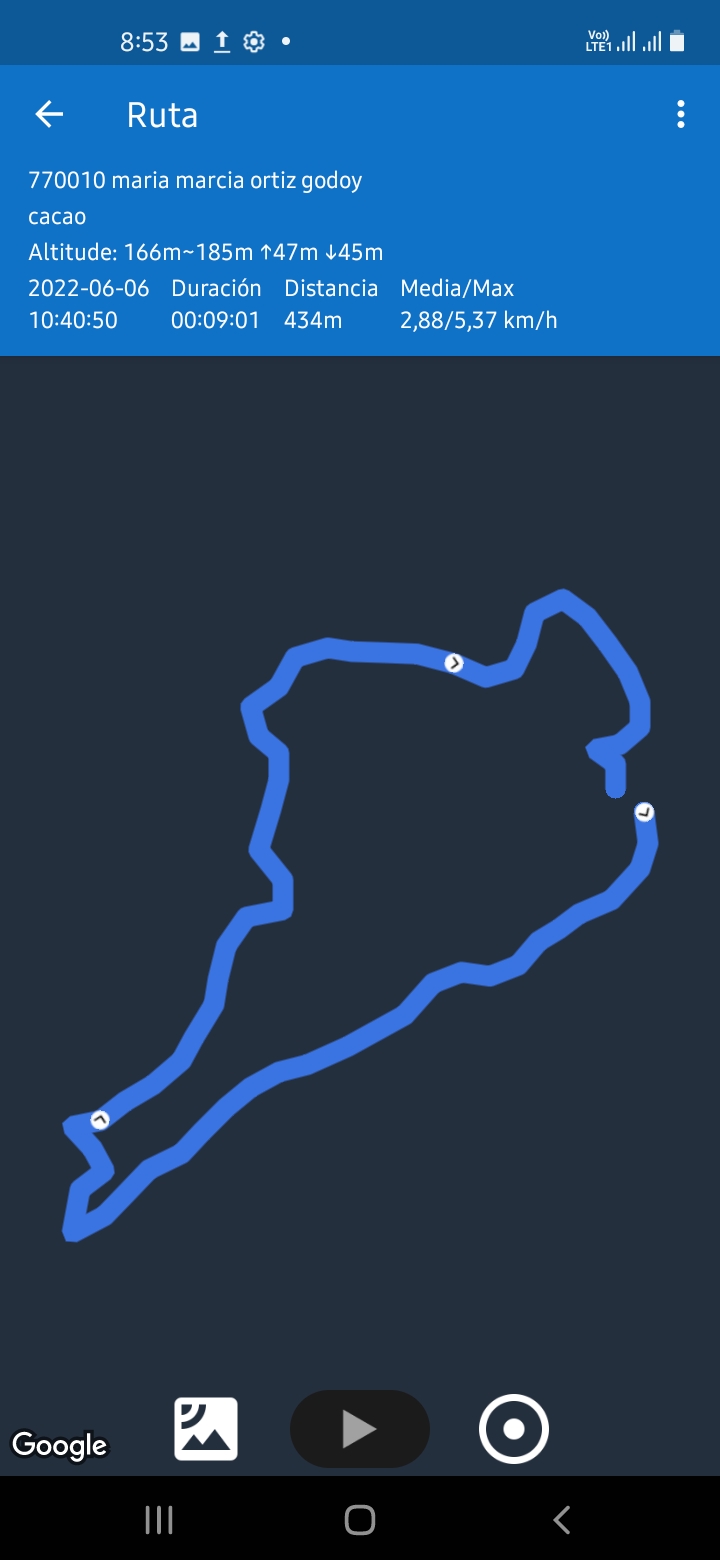Open the map type image button
The image size is (720, 1560).
click(206, 1429)
